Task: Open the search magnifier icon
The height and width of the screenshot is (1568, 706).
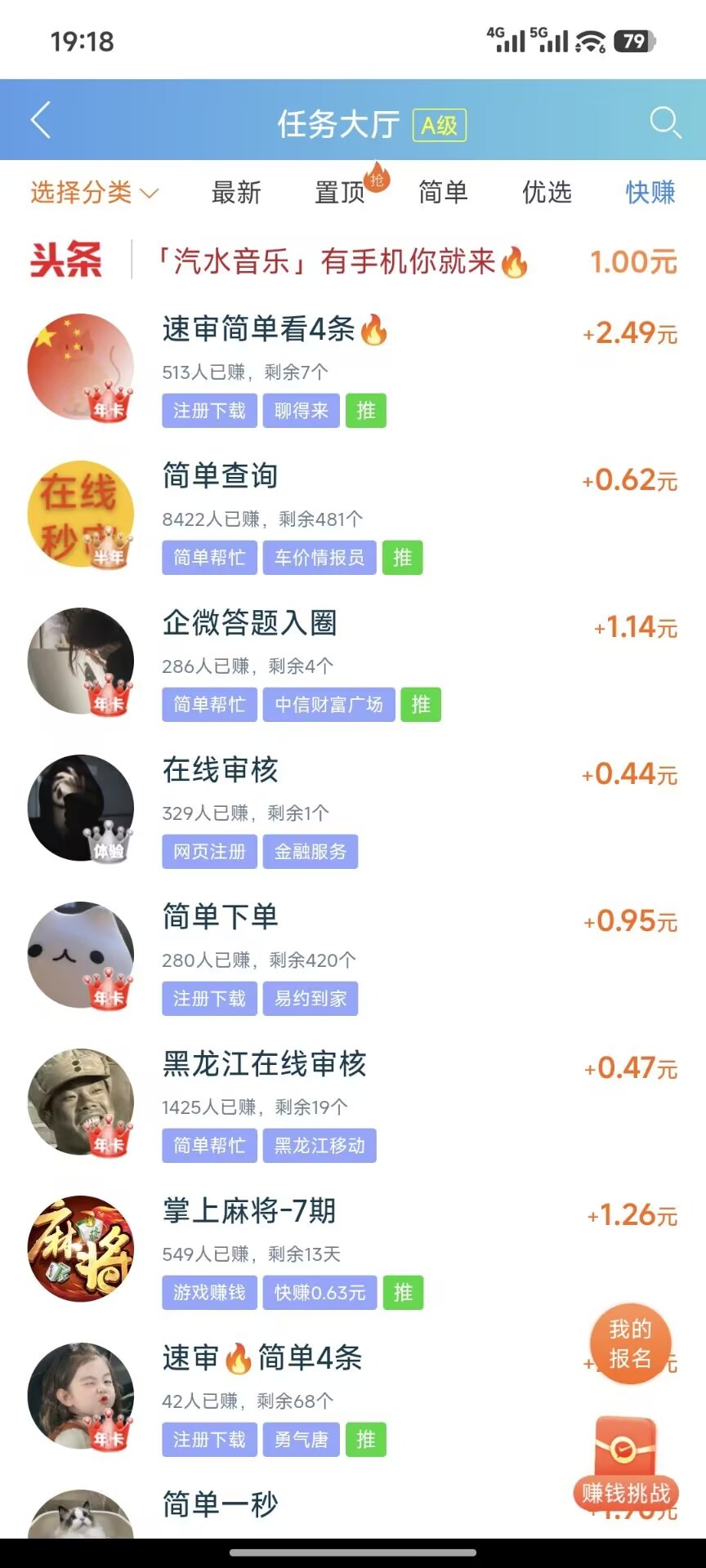Action: pos(664,122)
